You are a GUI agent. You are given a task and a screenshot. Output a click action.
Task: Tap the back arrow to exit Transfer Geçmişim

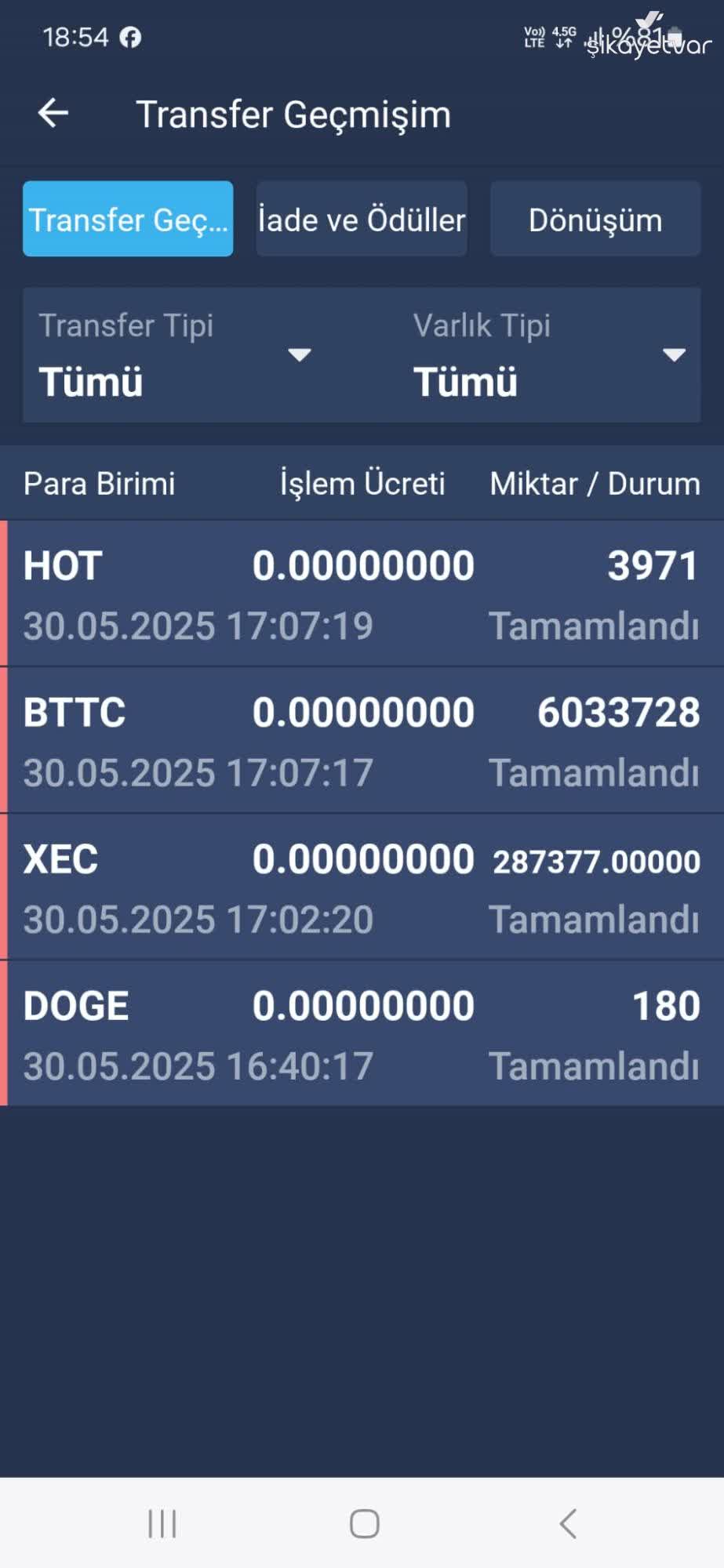(53, 114)
